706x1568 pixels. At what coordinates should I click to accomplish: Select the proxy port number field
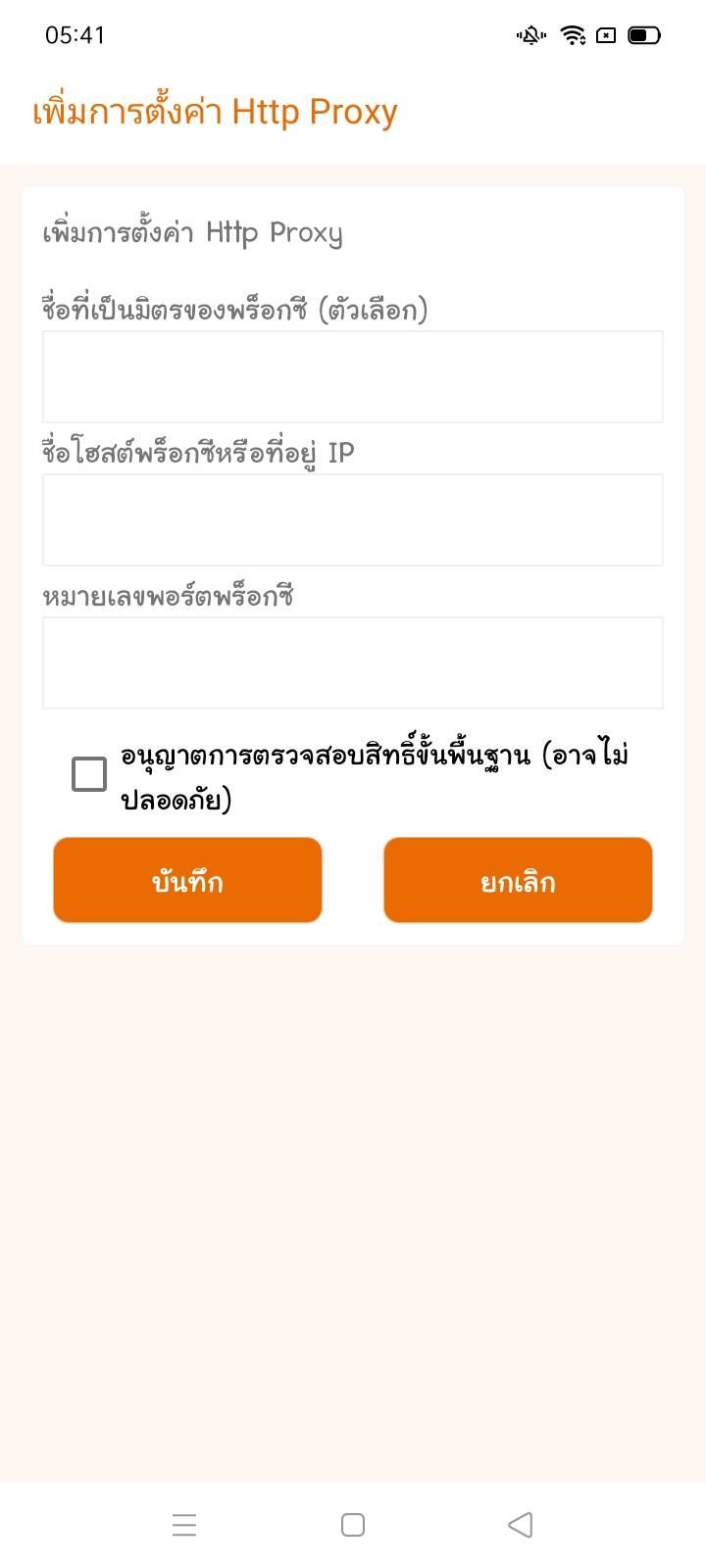353,662
